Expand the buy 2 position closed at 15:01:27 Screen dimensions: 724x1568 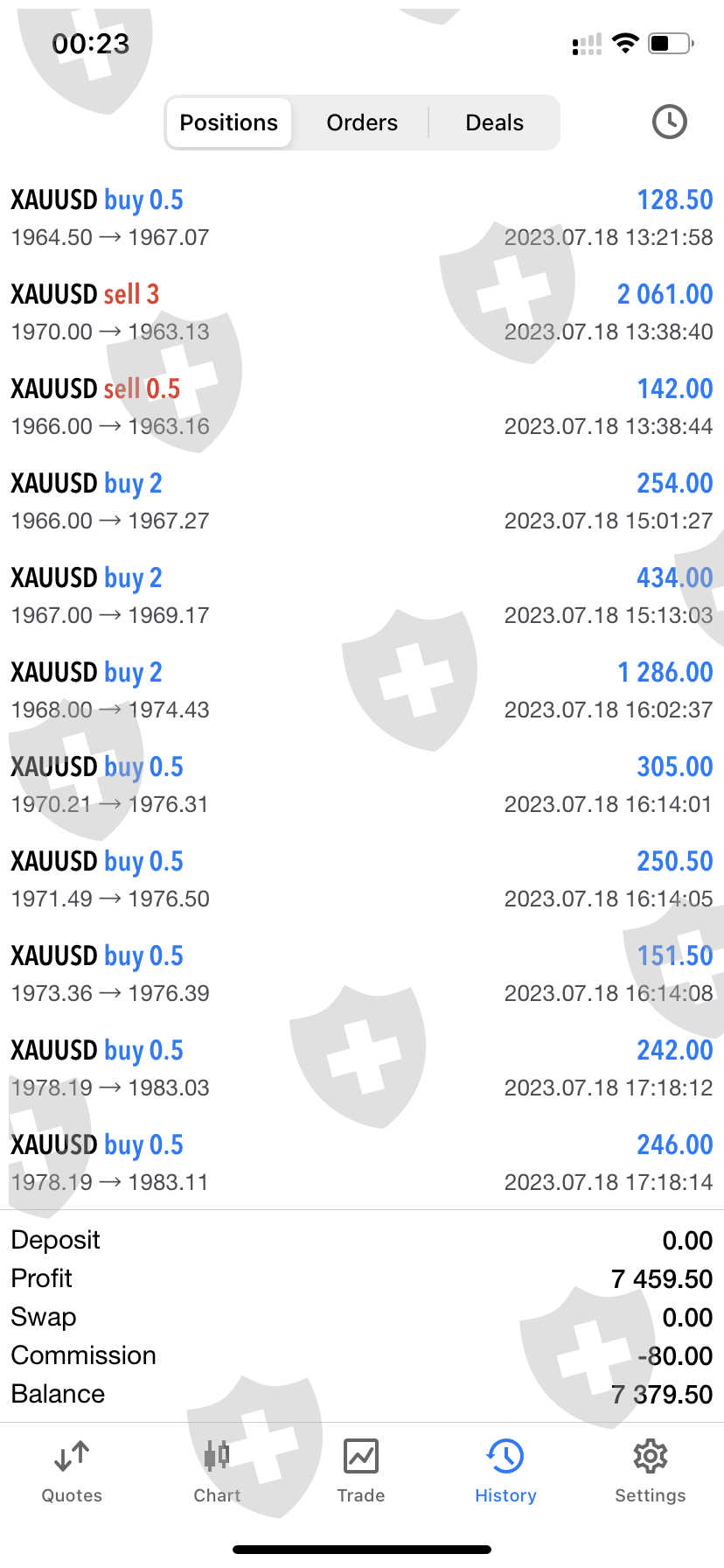(x=362, y=501)
